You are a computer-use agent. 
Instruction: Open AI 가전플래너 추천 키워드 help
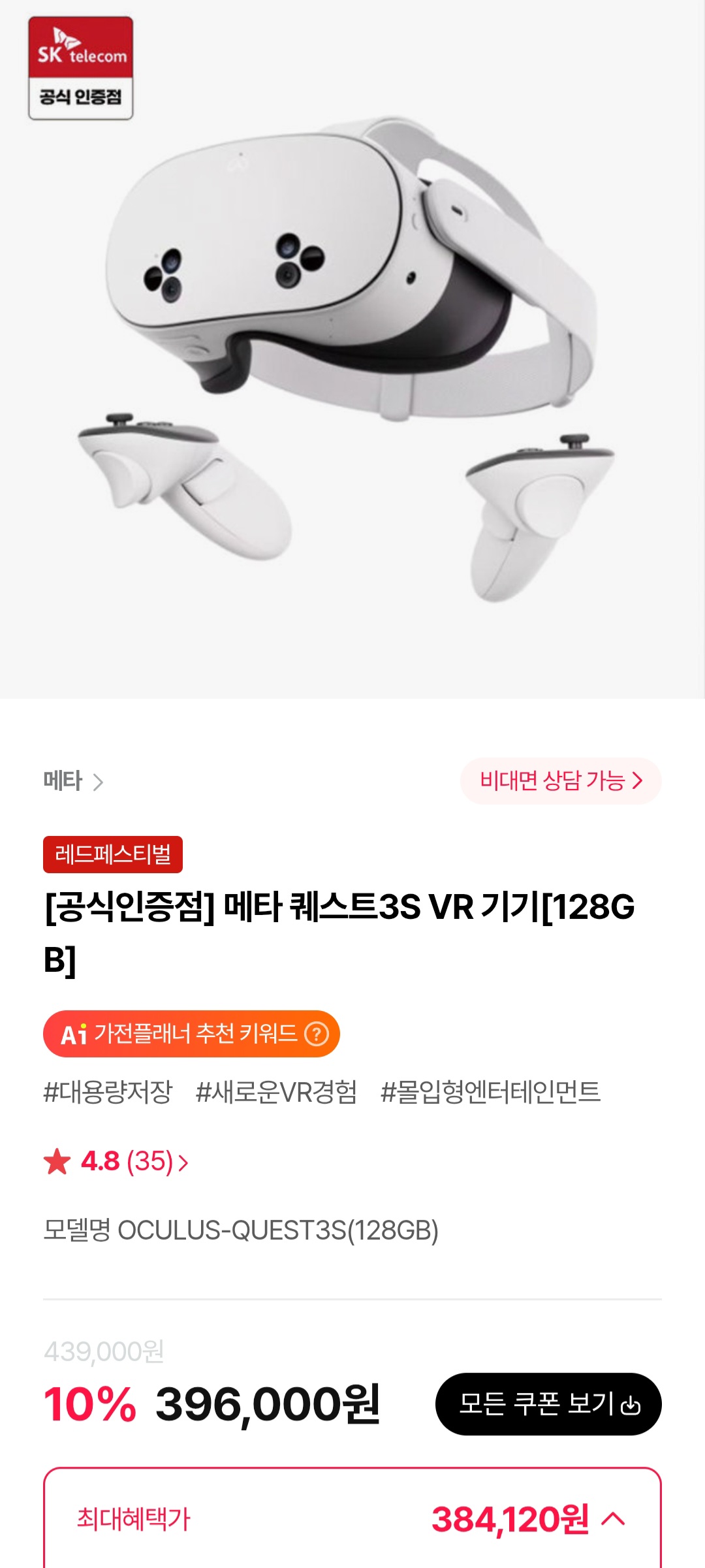click(317, 1034)
